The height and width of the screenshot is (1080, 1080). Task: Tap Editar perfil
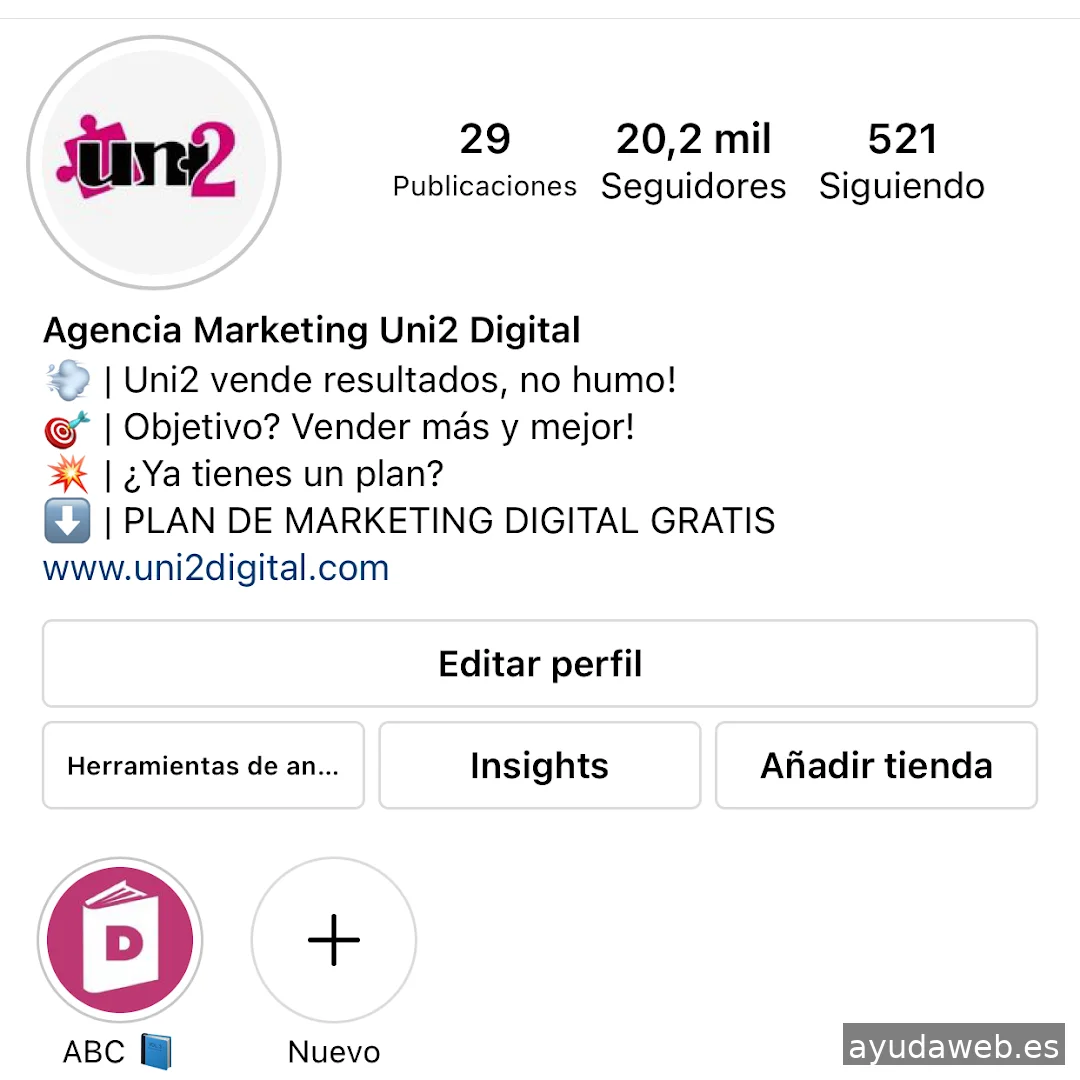[x=540, y=664]
